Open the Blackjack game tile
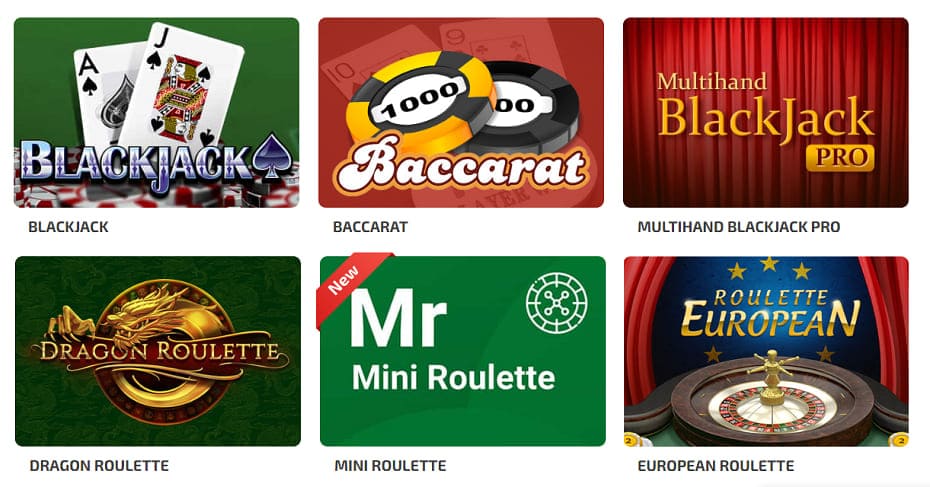This screenshot has width=930, height=487. 157,112
